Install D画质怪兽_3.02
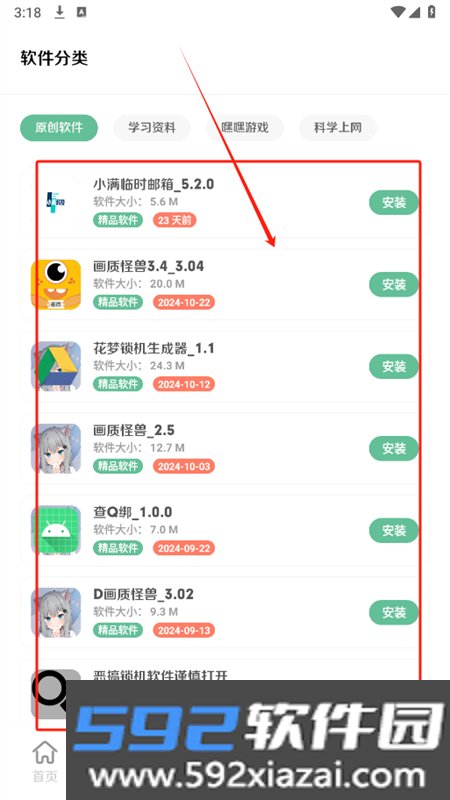The width and height of the screenshot is (450, 800). coord(394,613)
